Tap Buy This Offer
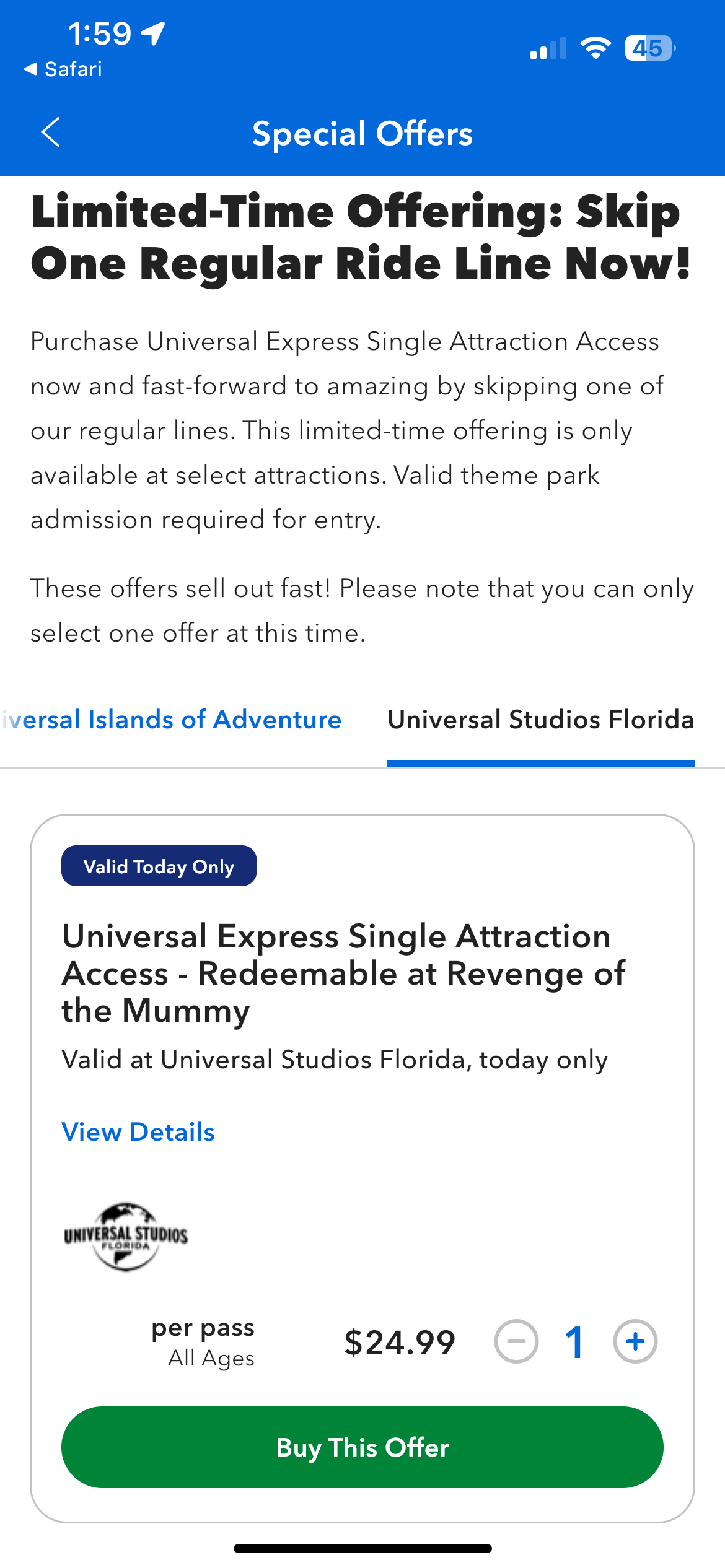 coord(362,1447)
